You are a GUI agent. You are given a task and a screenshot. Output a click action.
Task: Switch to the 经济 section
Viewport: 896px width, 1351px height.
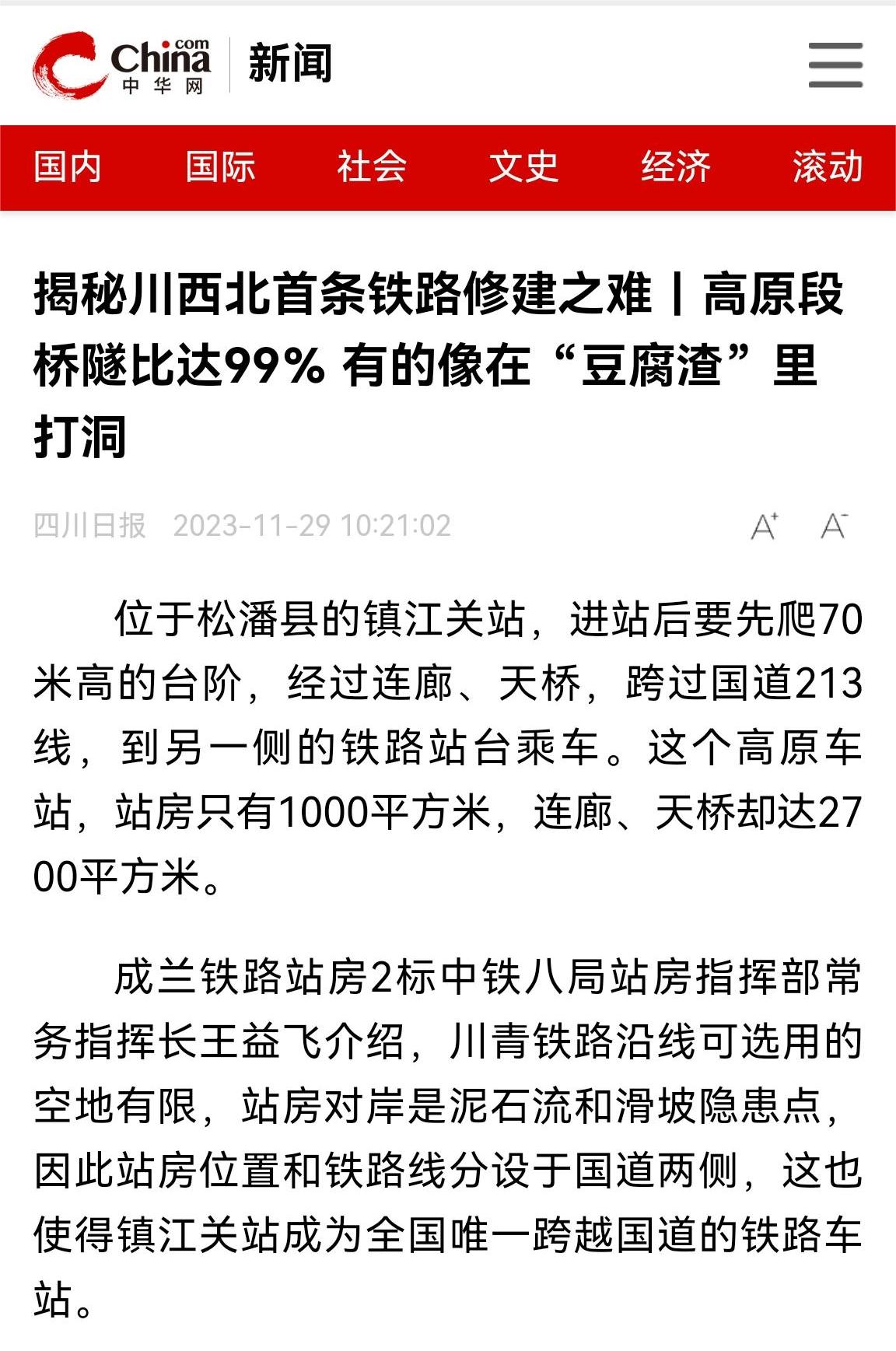[675, 167]
